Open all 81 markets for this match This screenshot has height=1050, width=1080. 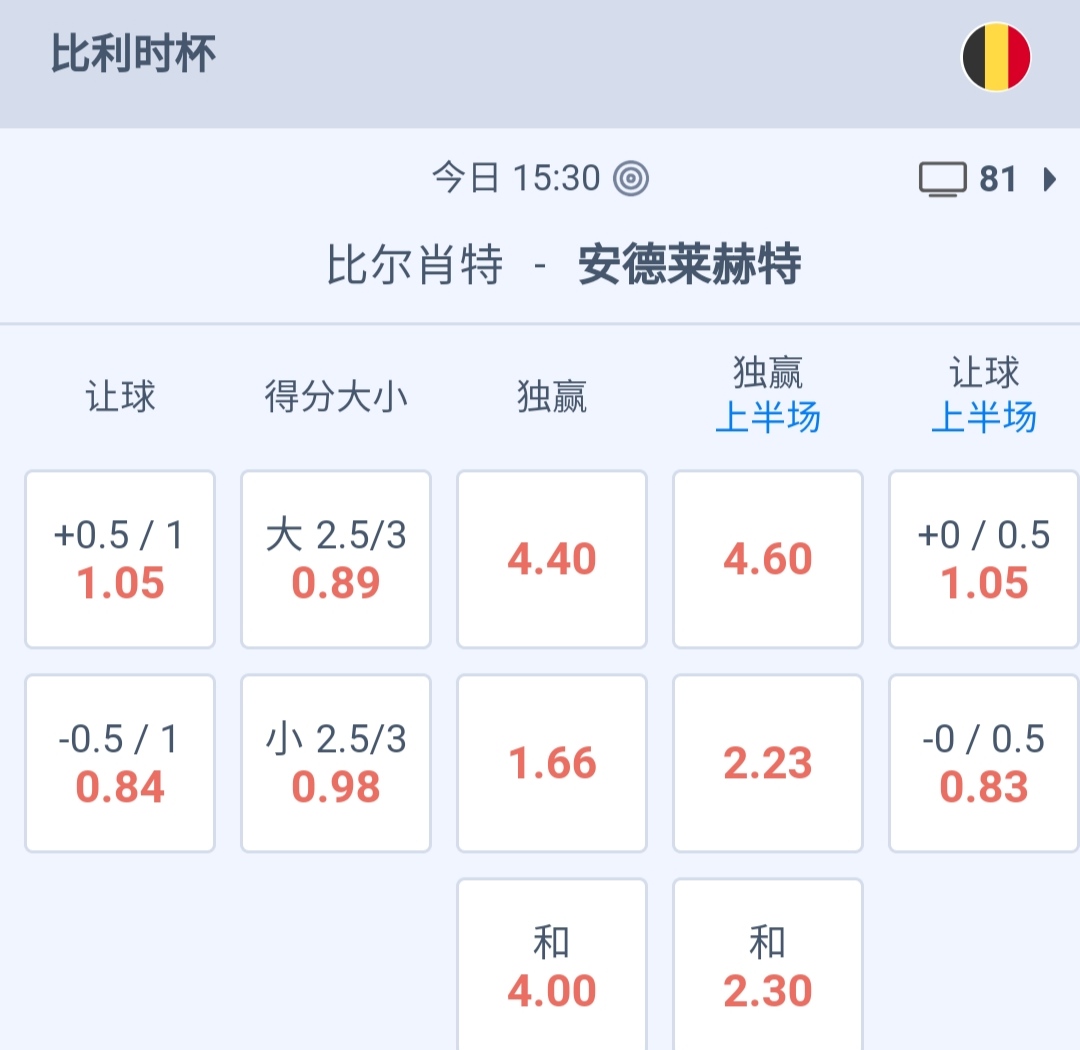[x=988, y=180]
